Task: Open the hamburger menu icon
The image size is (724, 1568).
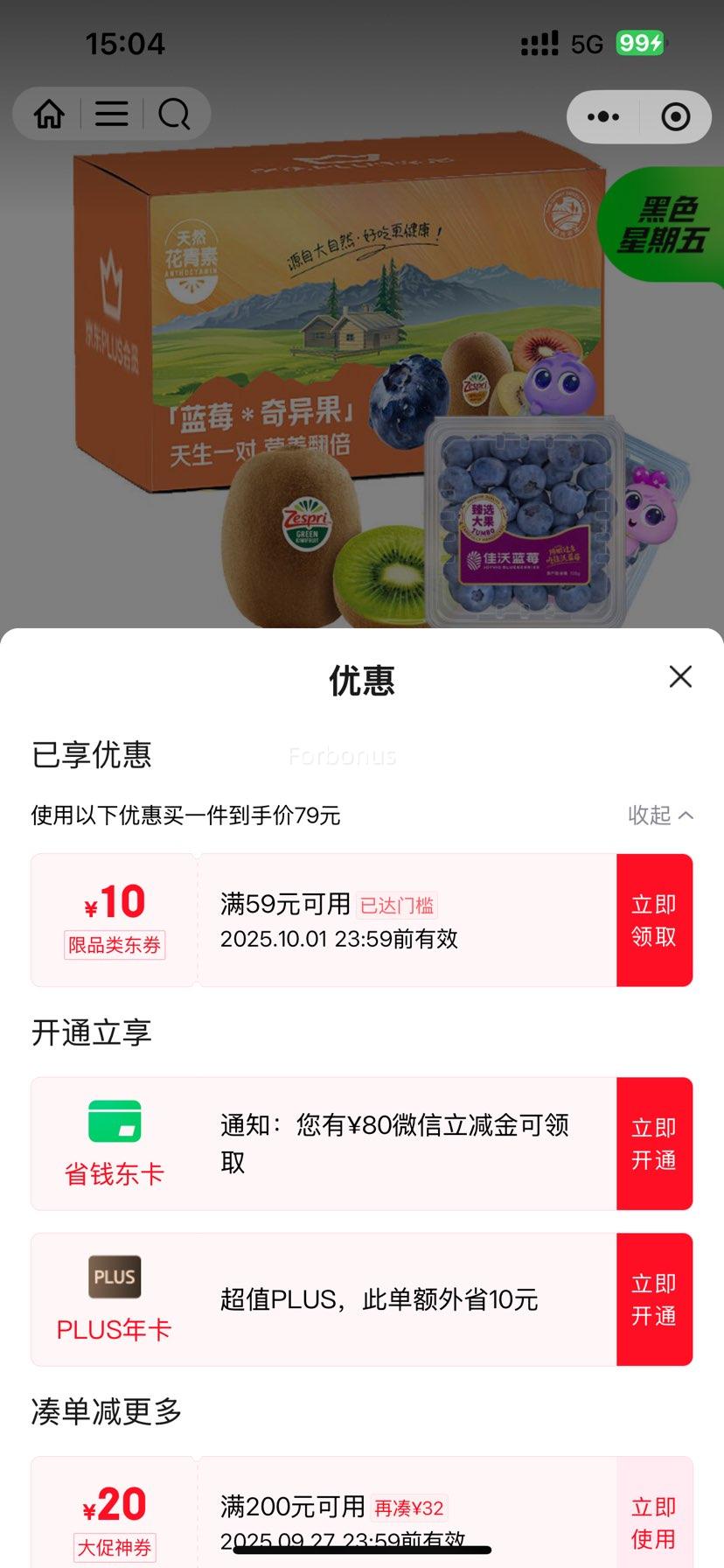Action: click(x=111, y=115)
